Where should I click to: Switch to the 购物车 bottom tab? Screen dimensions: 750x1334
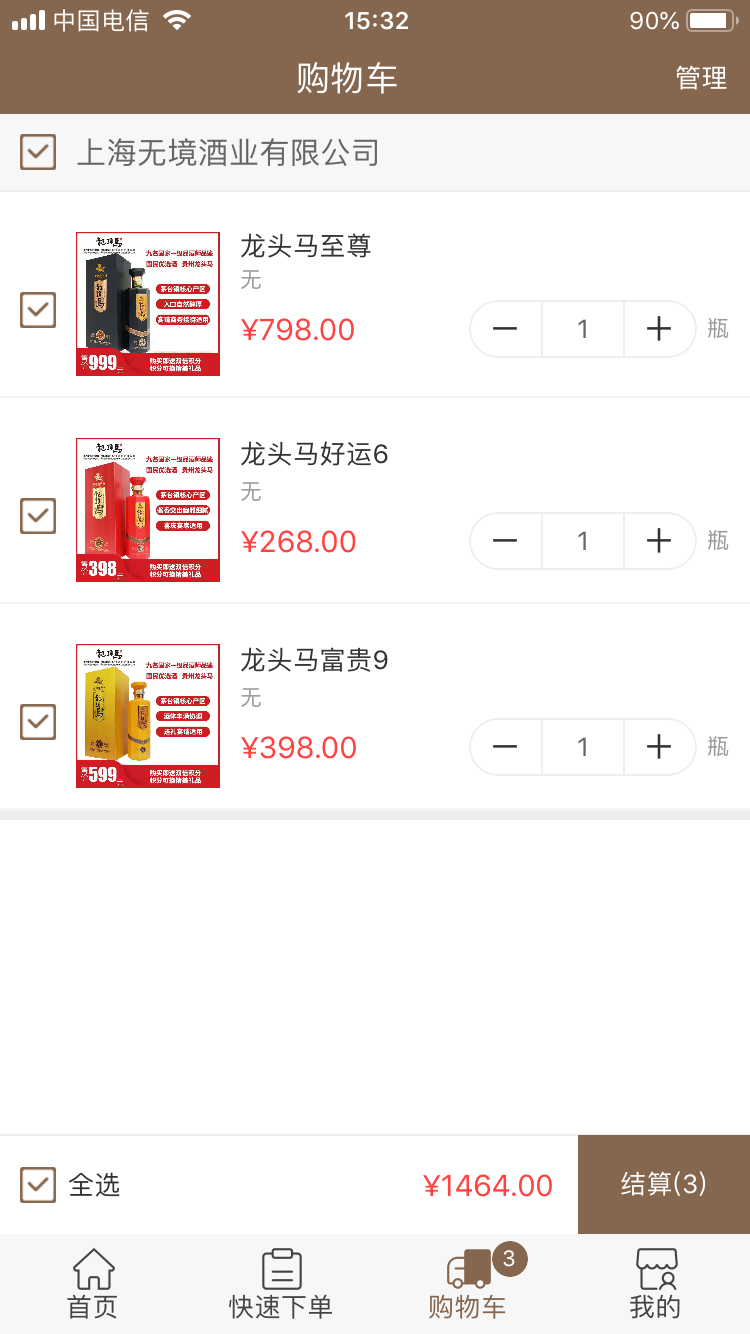point(466,1284)
